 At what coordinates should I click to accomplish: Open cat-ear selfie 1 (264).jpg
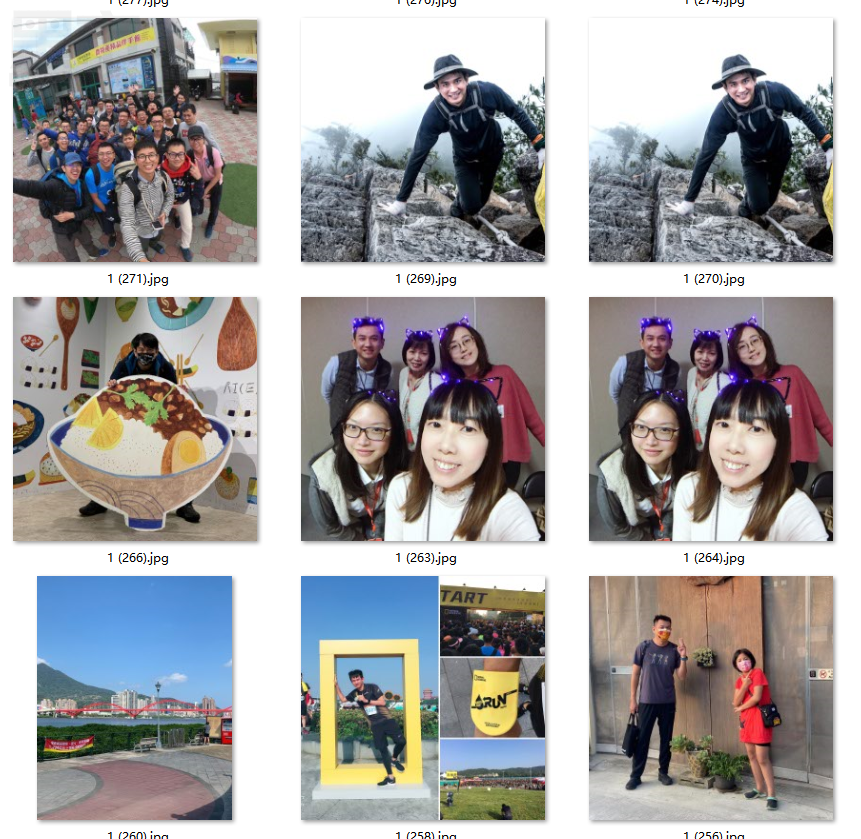point(711,419)
